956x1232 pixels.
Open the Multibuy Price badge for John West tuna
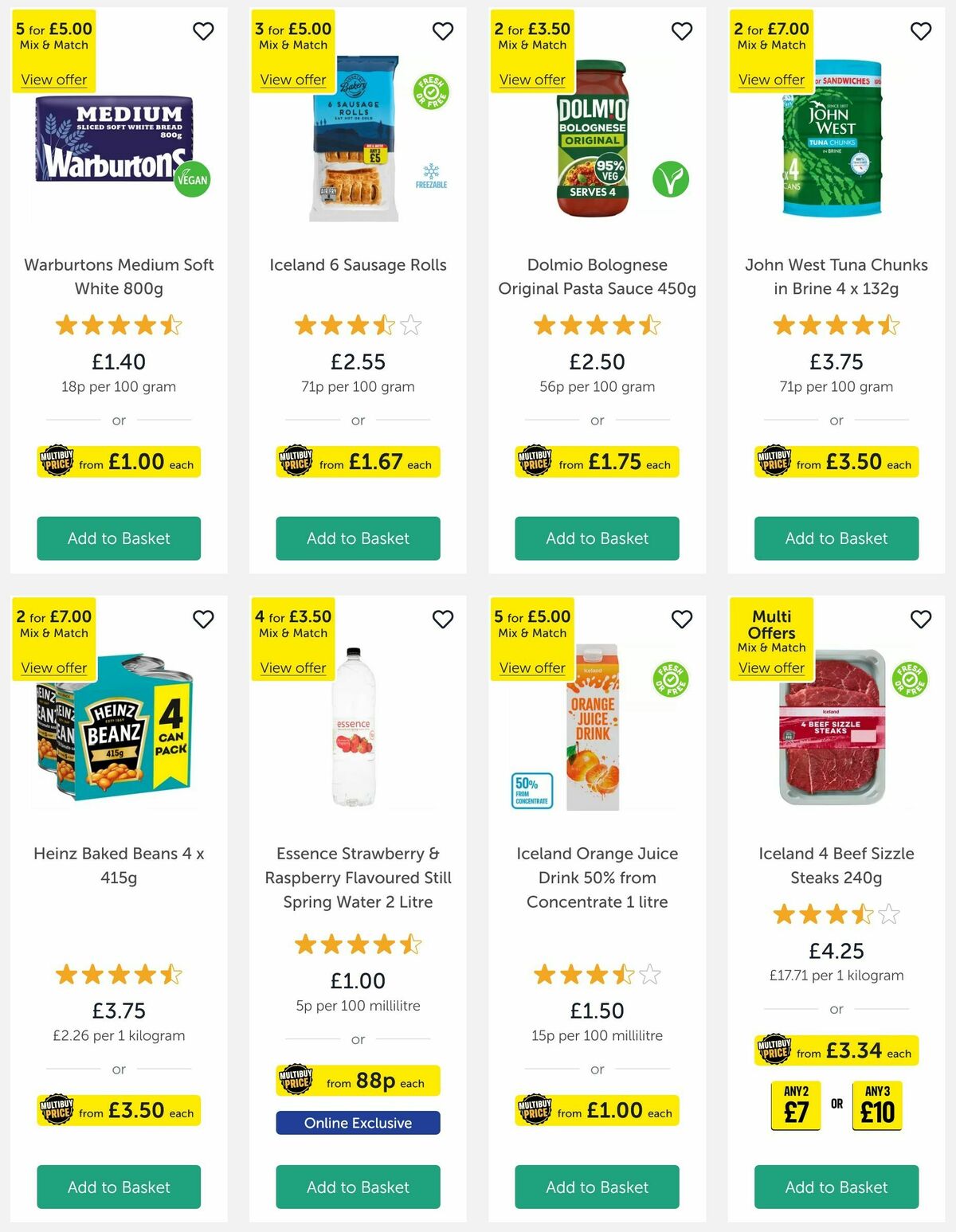836,462
